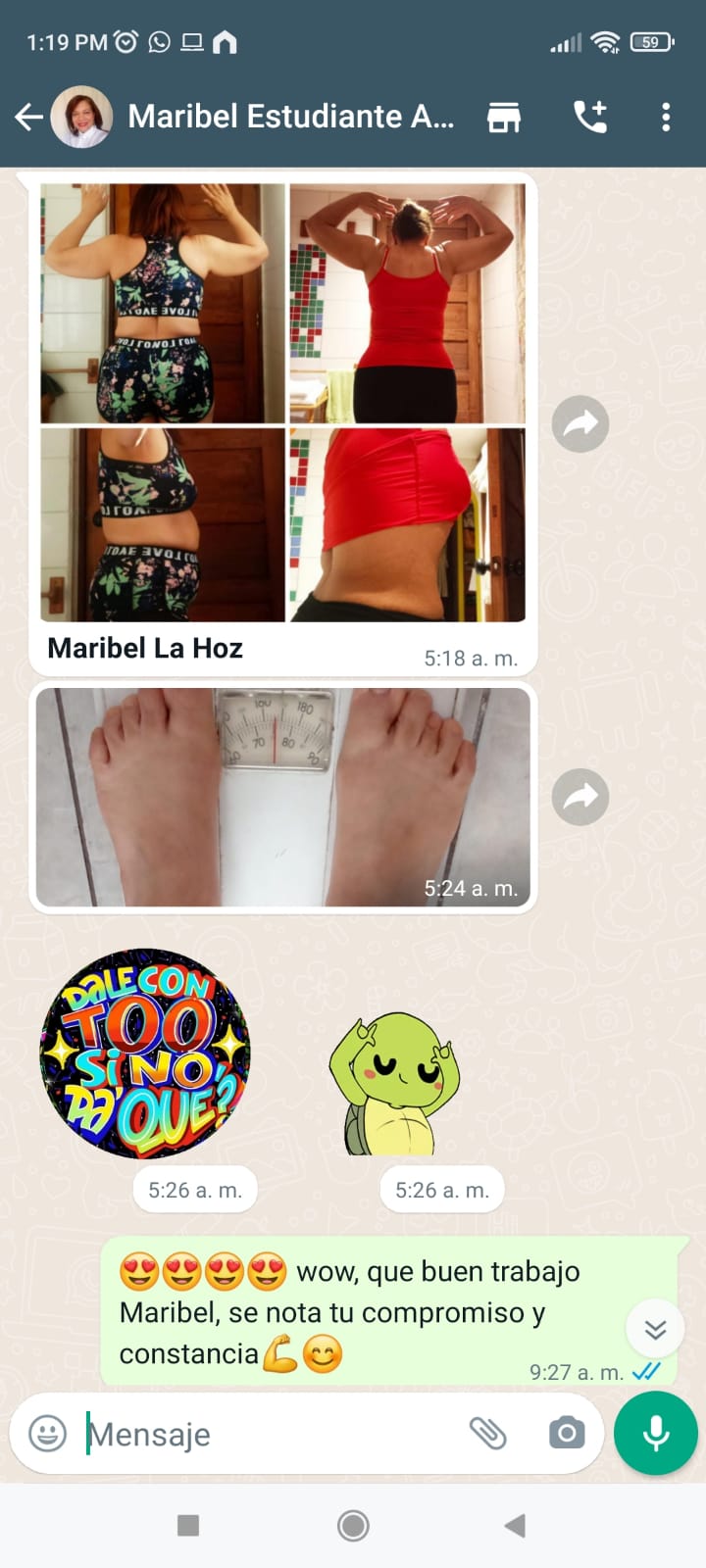This screenshot has width=706, height=1568.
Task: Forward the Maribel La Hoz collage image
Action: pyautogui.click(x=580, y=424)
